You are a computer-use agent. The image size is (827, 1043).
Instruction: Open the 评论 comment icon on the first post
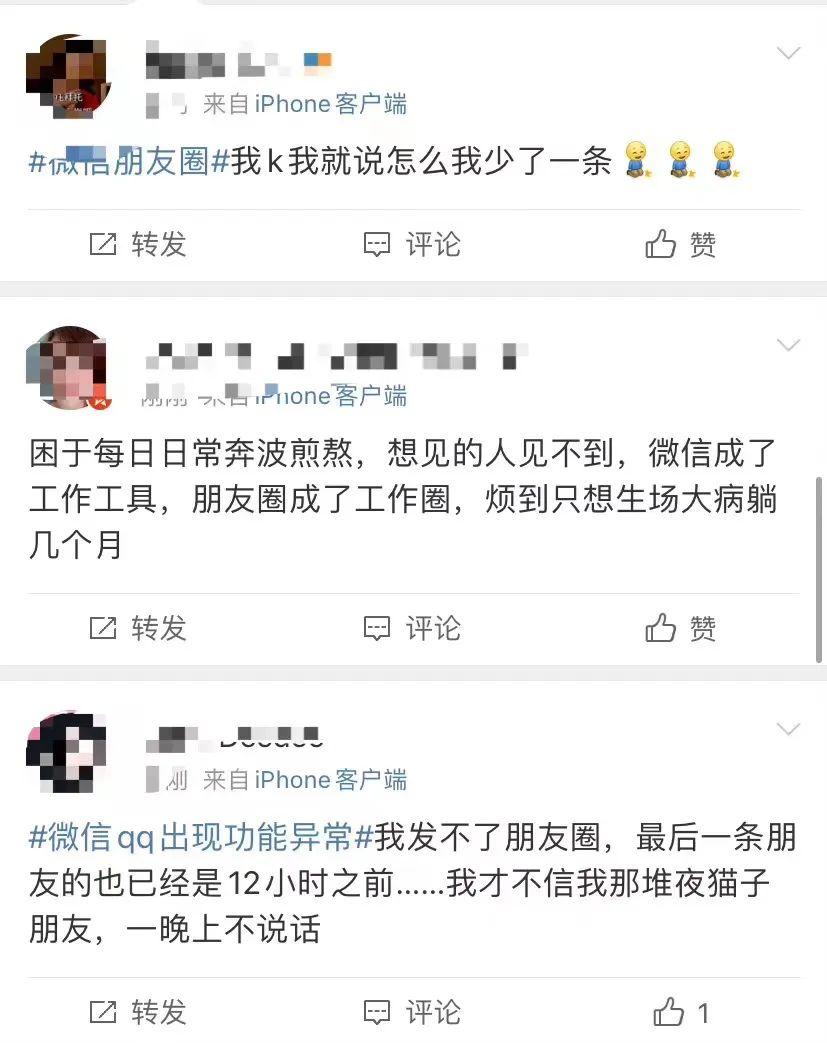(378, 244)
